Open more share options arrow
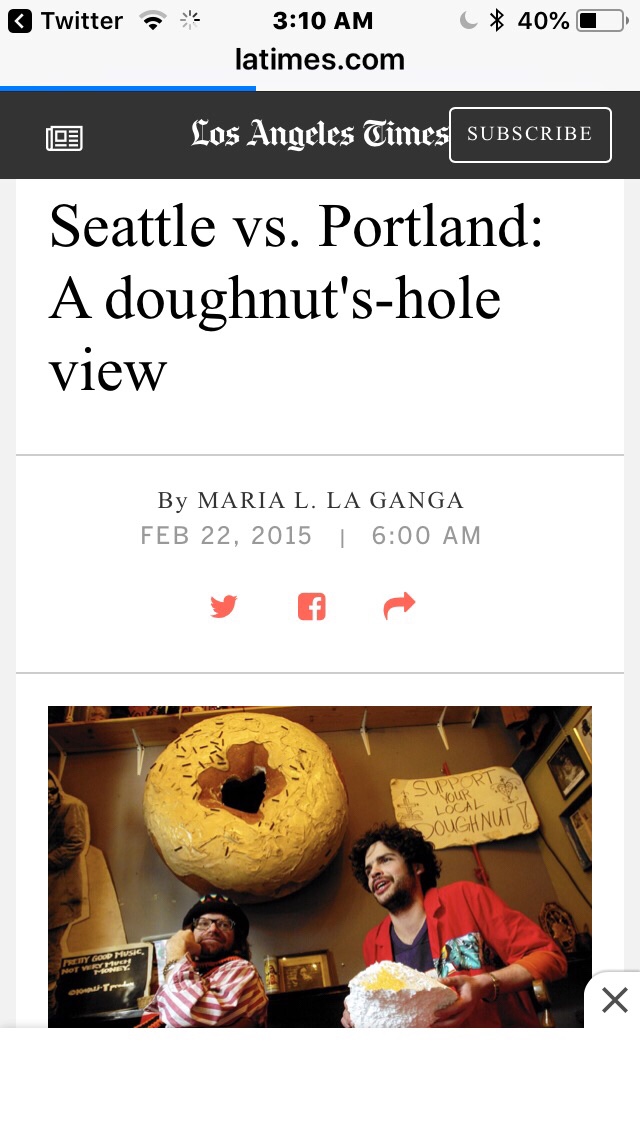Image resolution: width=640 pixels, height=1136 pixels. (399, 605)
